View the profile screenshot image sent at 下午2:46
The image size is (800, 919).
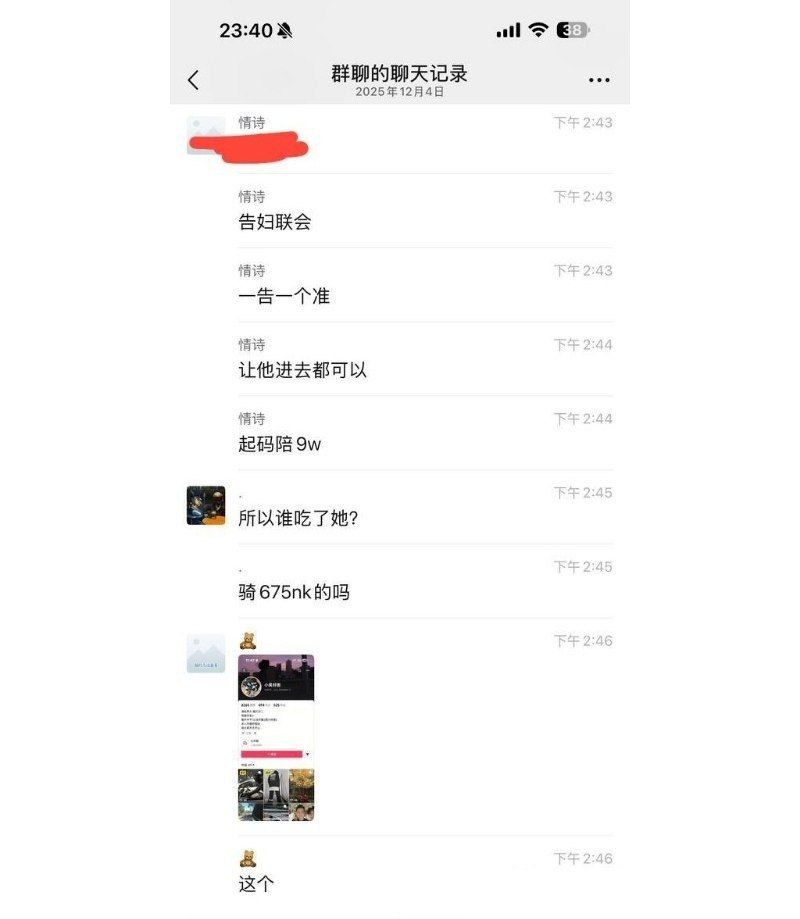[276, 738]
